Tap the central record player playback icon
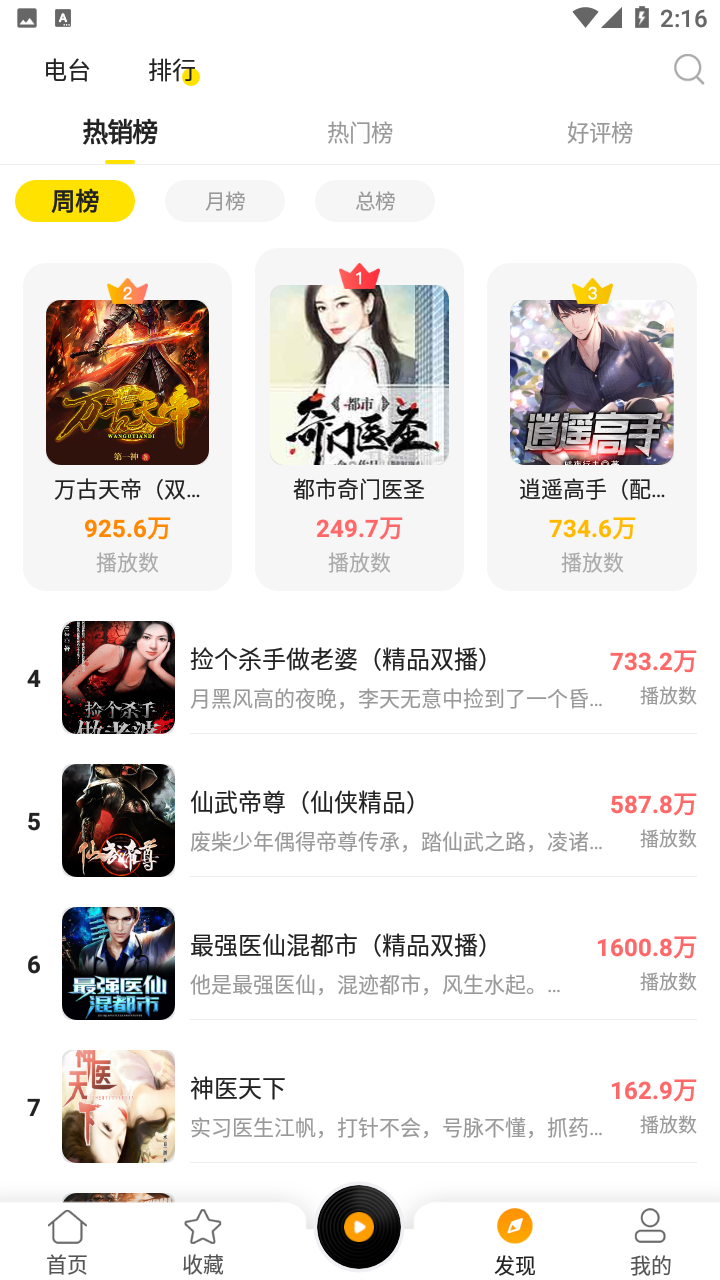This screenshot has height=1280, width=720. tap(358, 1225)
